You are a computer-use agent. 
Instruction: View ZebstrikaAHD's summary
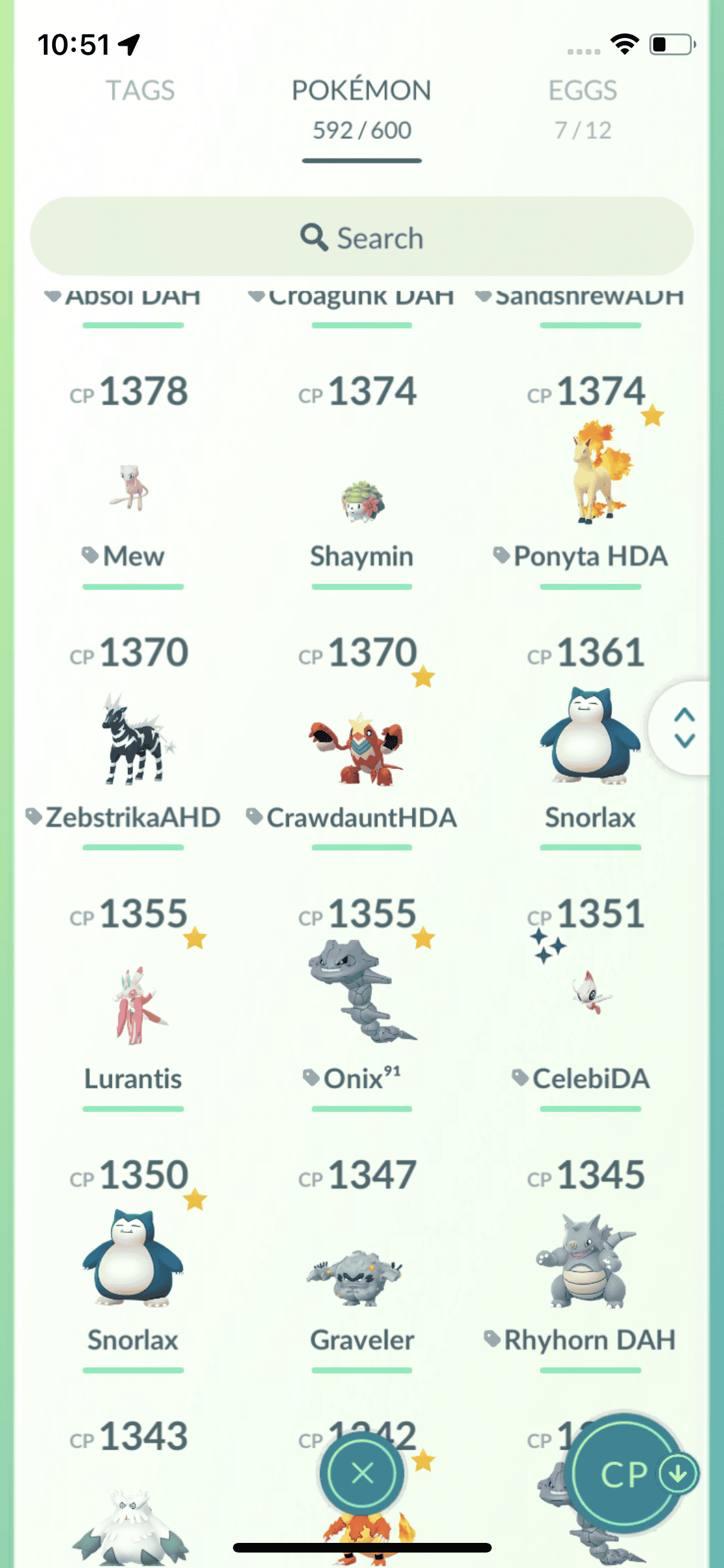133,740
